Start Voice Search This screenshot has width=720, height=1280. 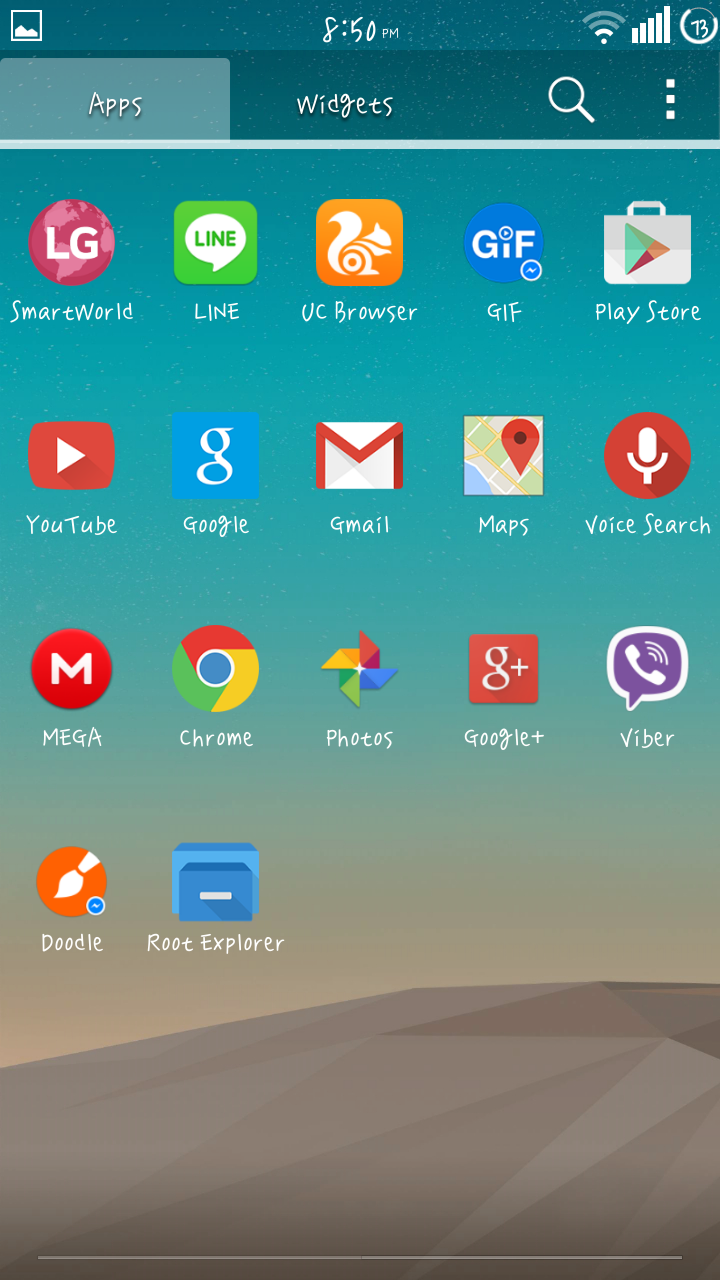pyautogui.click(x=647, y=456)
